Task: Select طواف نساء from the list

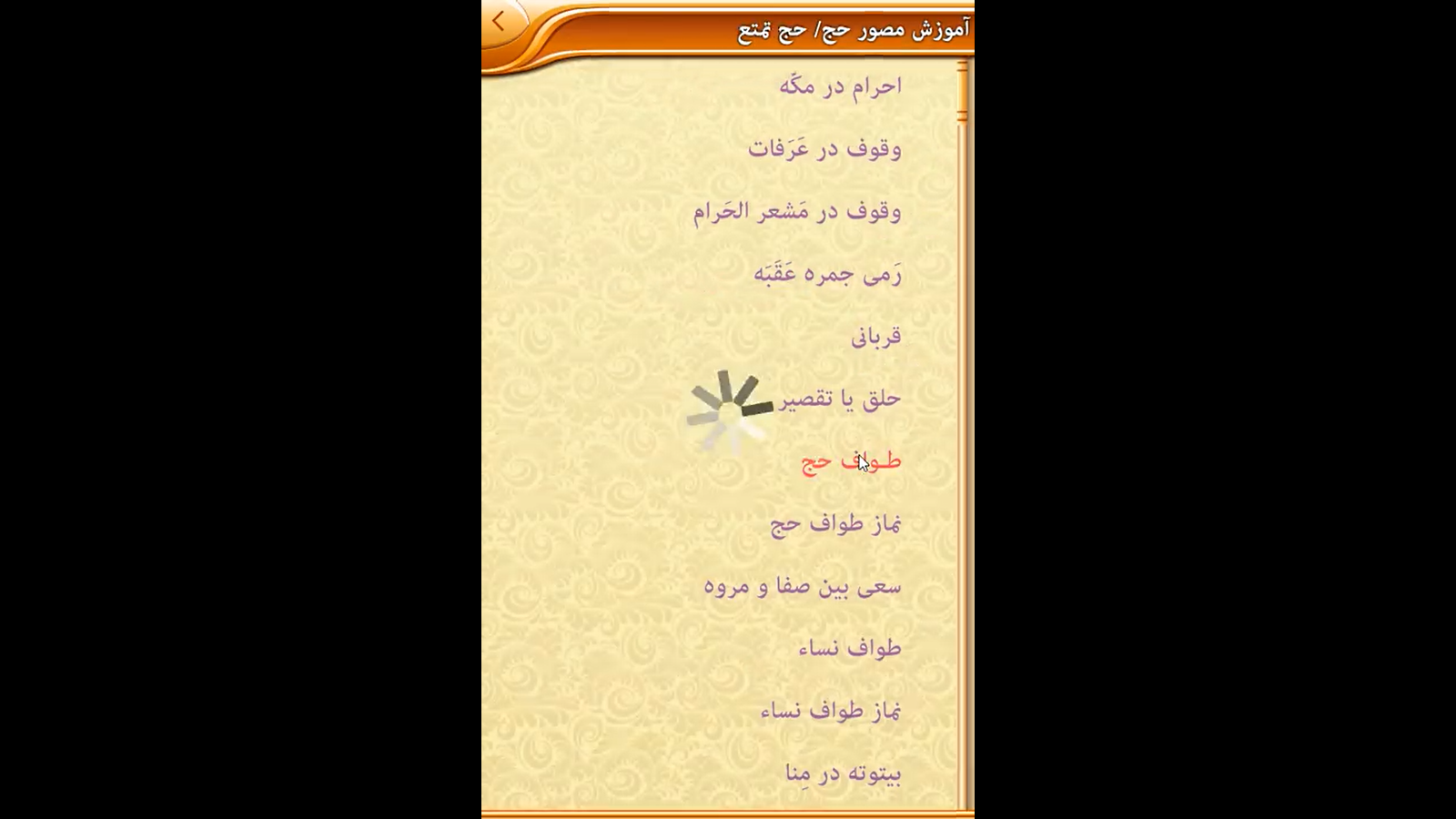Action: pos(849,649)
